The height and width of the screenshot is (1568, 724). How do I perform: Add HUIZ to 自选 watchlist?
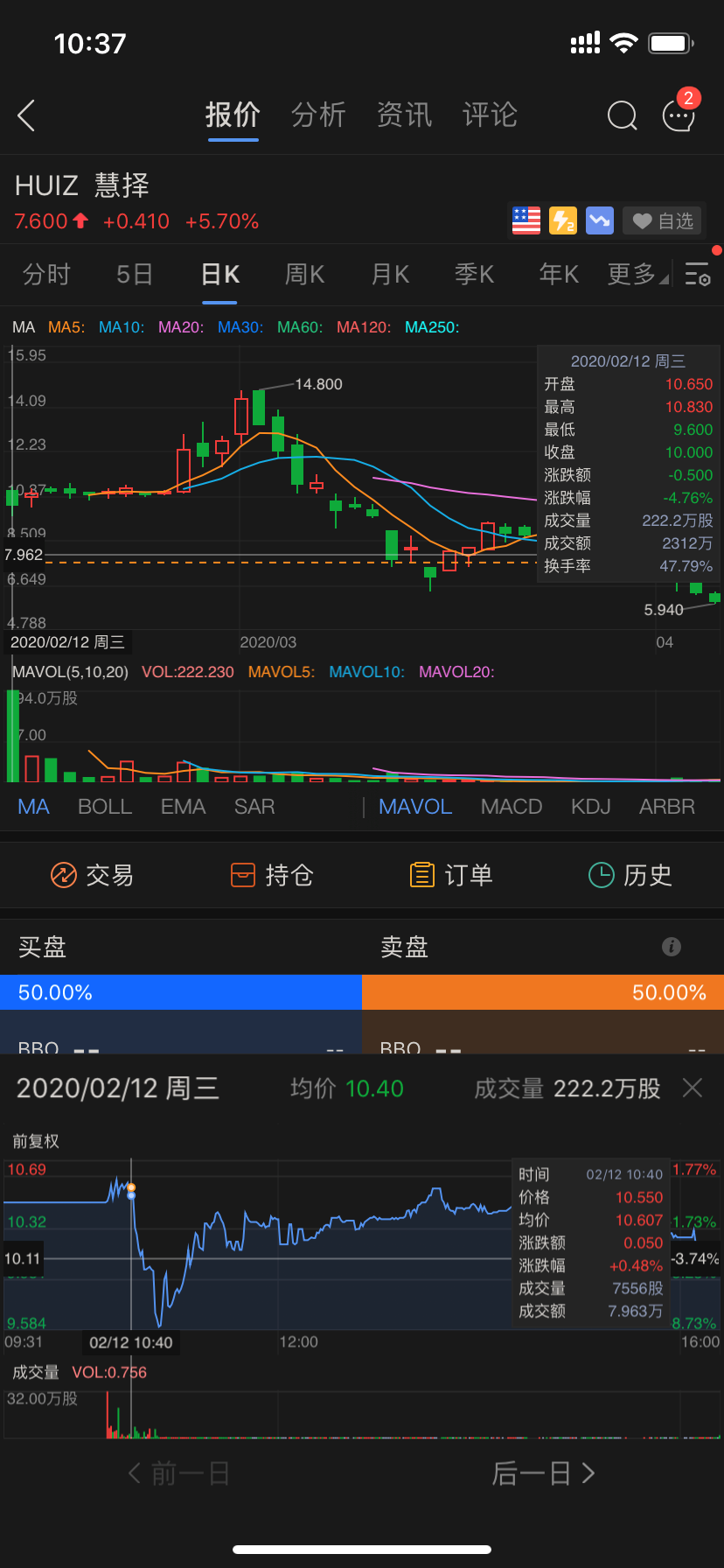663,221
